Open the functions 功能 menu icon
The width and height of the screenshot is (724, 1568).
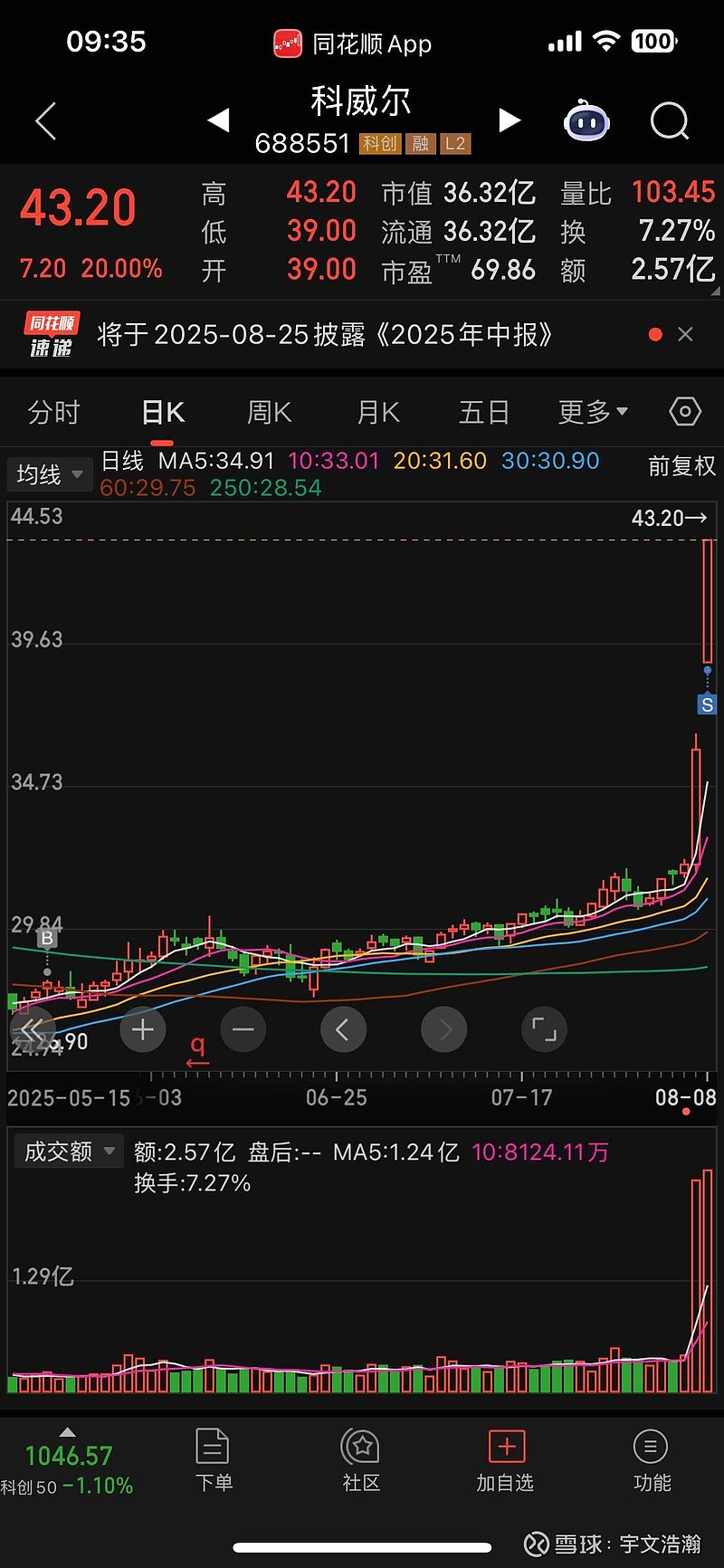point(652,1460)
